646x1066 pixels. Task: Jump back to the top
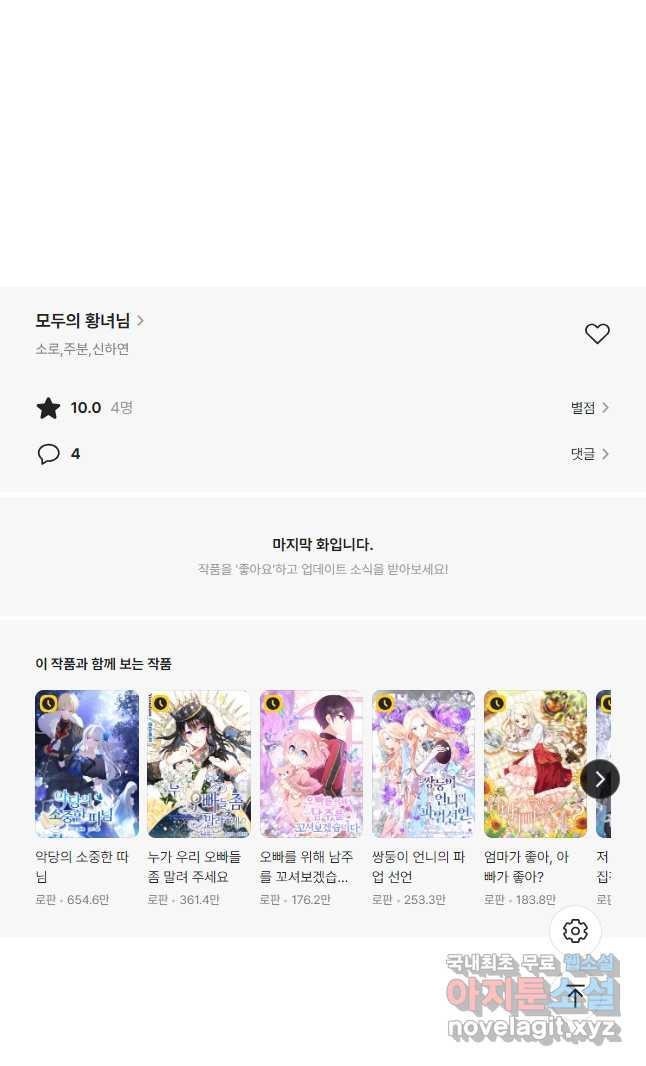575,993
